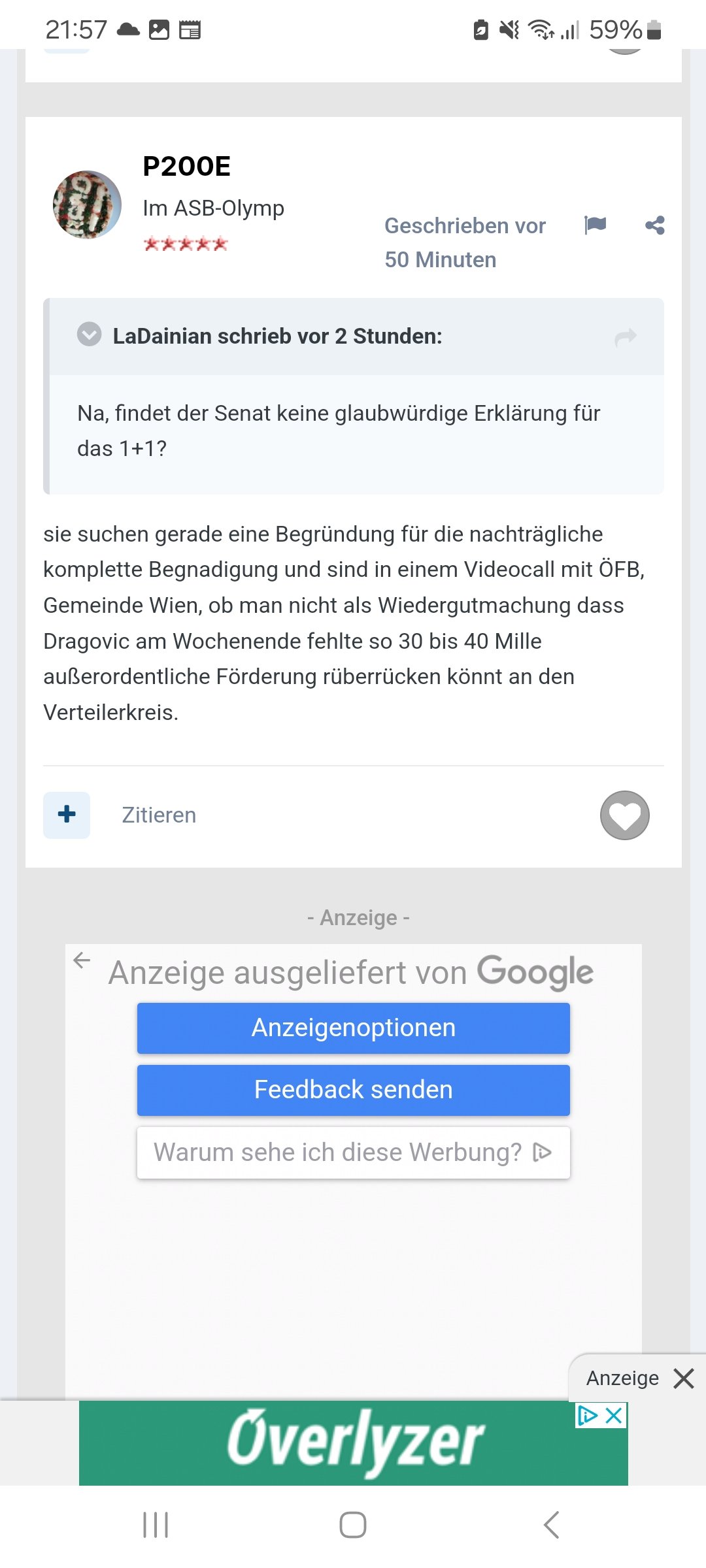Open Anzeigenoptionen
The width and height of the screenshot is (706, 1568).
point(354,1028)
